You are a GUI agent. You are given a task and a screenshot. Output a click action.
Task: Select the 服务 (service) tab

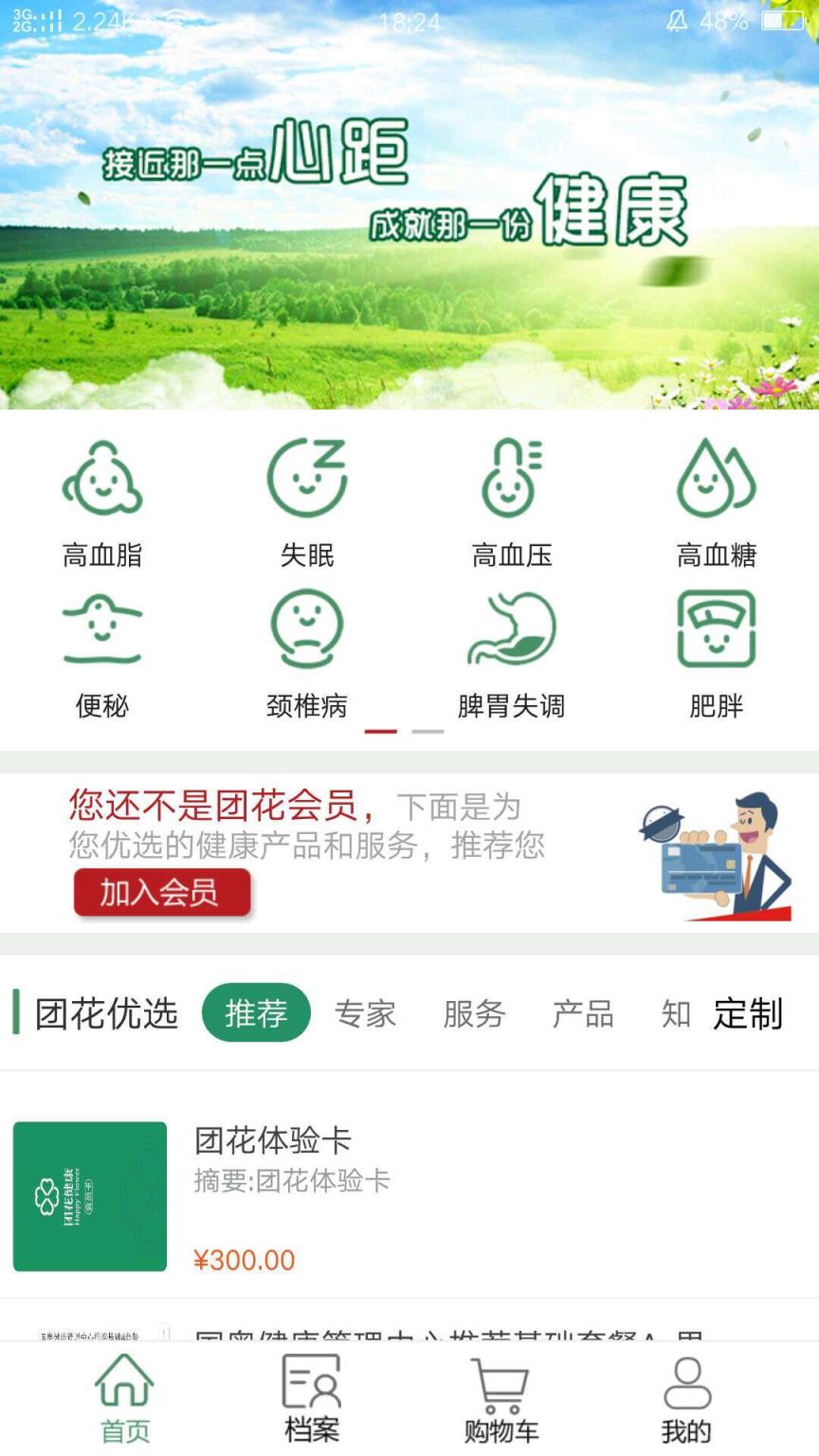(x=475, y=1013)
